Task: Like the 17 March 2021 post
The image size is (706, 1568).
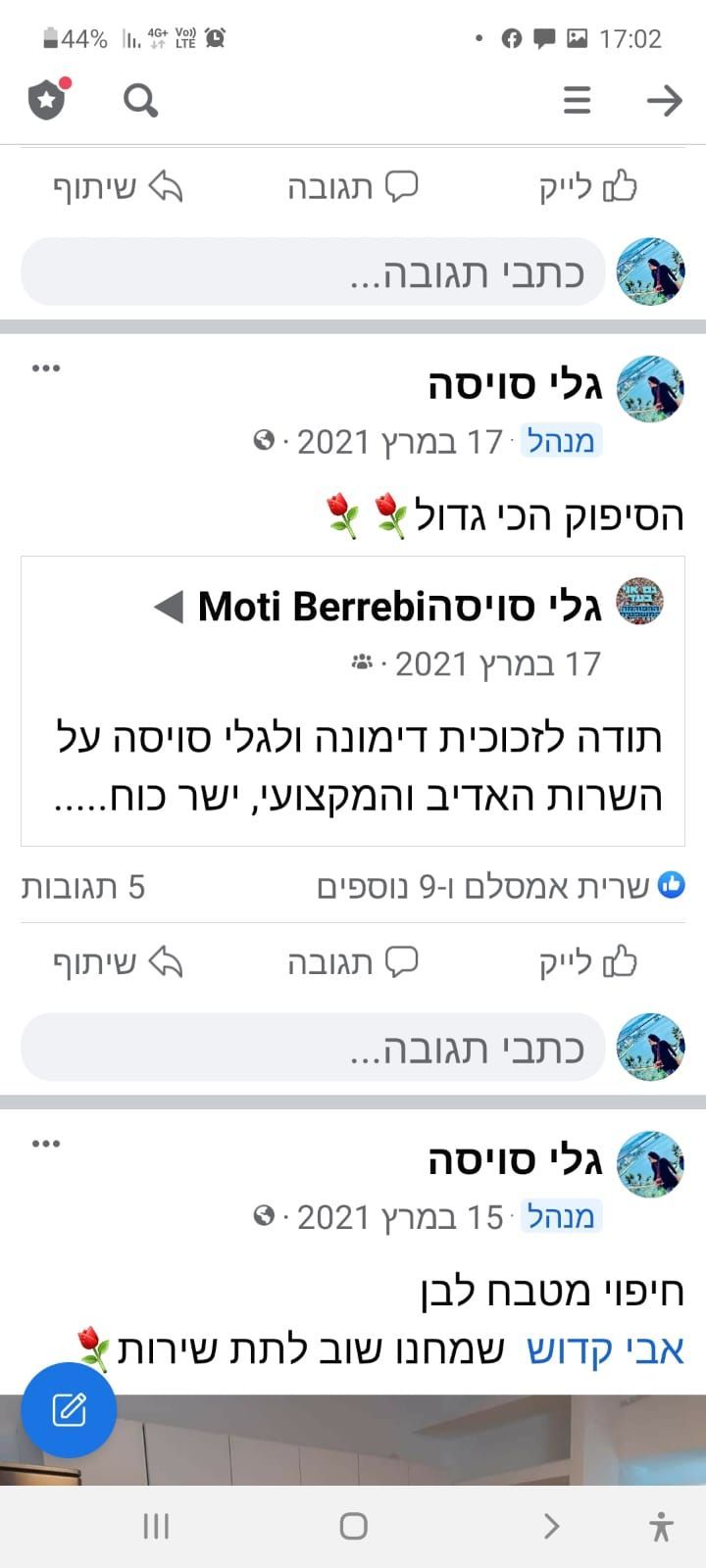Action: (588, 962)
